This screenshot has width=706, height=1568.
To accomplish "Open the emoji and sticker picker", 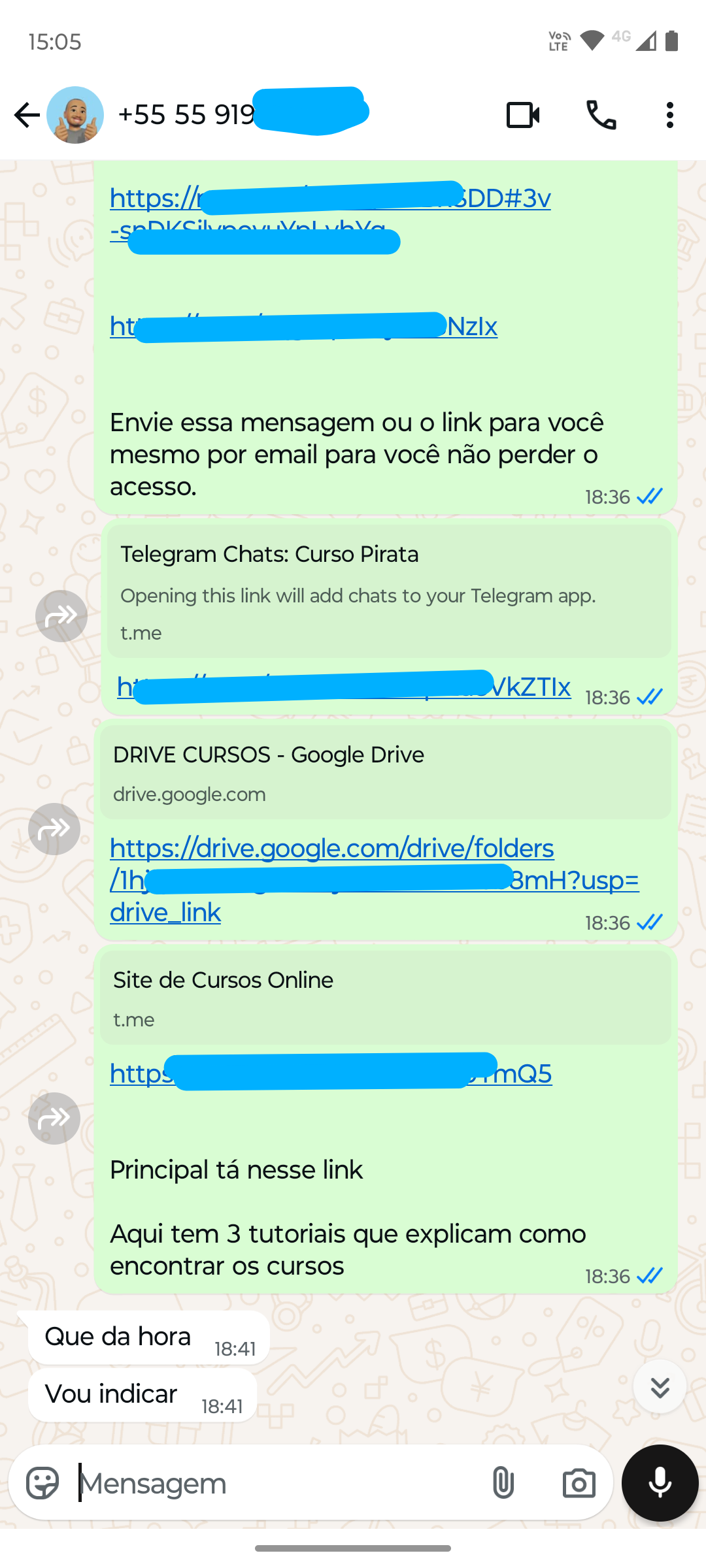I will coord(42,1482).
